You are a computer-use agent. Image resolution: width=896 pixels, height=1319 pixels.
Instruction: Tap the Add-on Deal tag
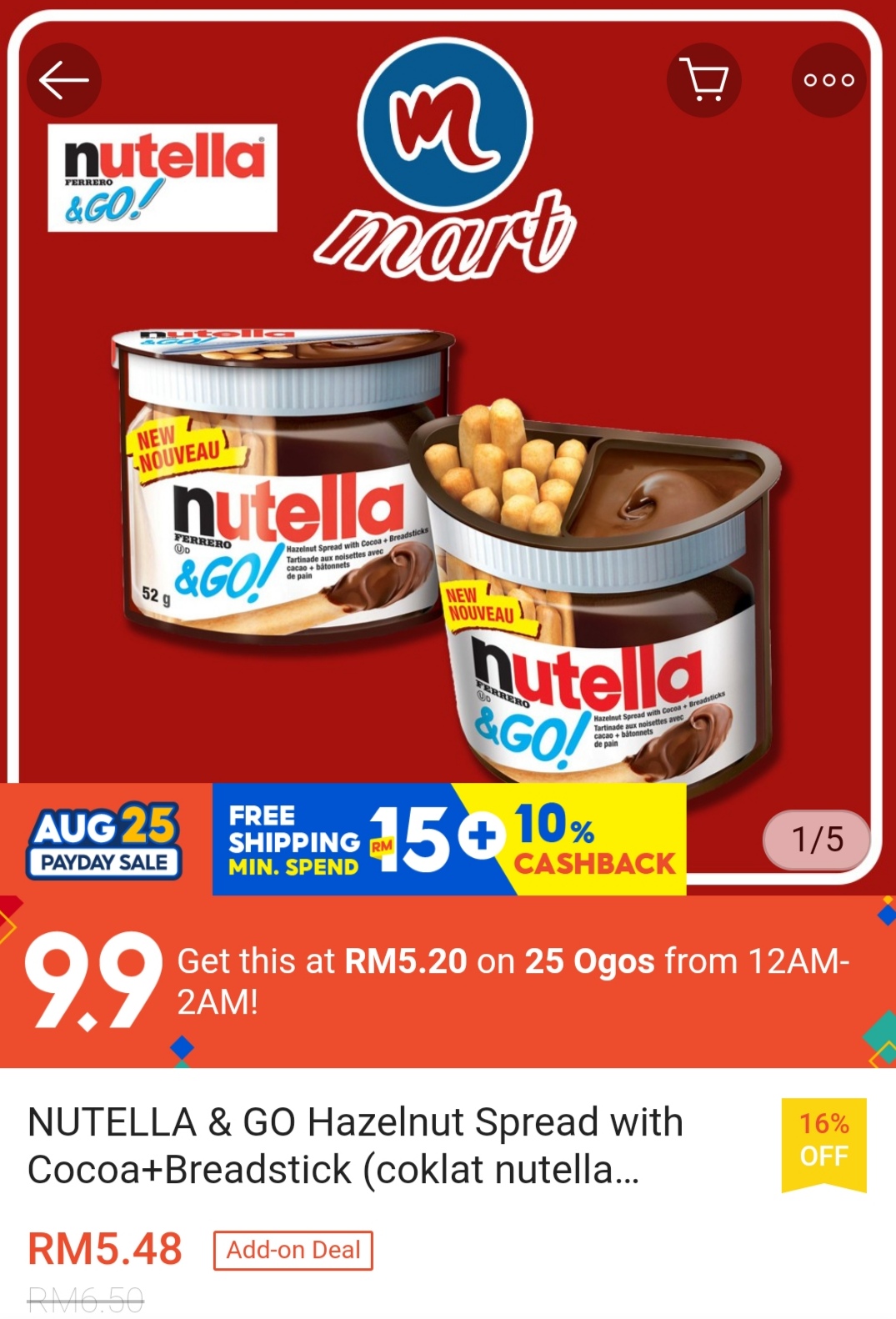[x=293, y=1250]
